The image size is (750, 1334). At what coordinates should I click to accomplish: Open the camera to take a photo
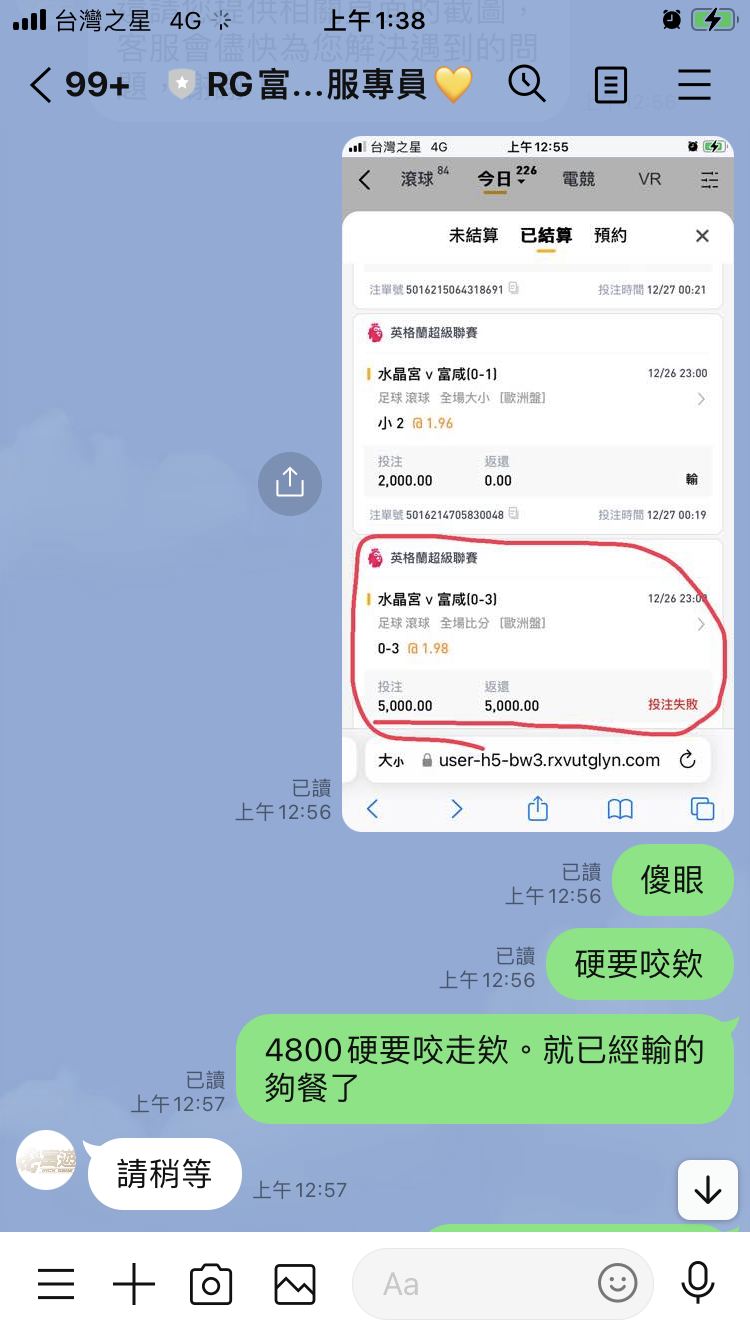pyautogui.click(x=211, y=1284)
